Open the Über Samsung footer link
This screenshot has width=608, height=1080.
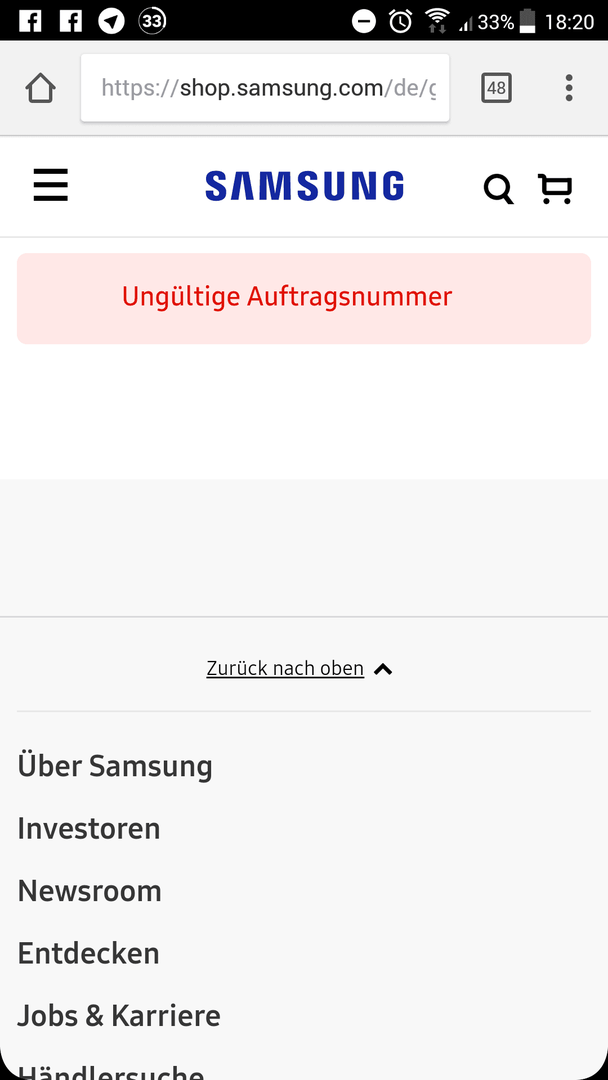(x=115, y=766)
